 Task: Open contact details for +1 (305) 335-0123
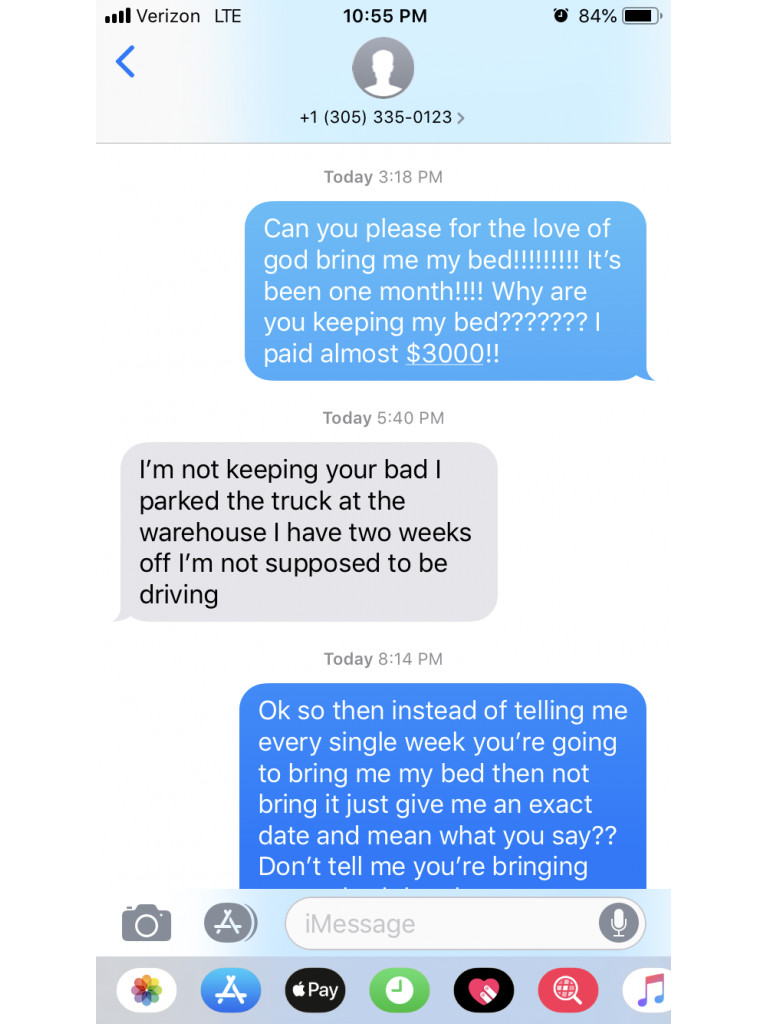pos(383,117)
